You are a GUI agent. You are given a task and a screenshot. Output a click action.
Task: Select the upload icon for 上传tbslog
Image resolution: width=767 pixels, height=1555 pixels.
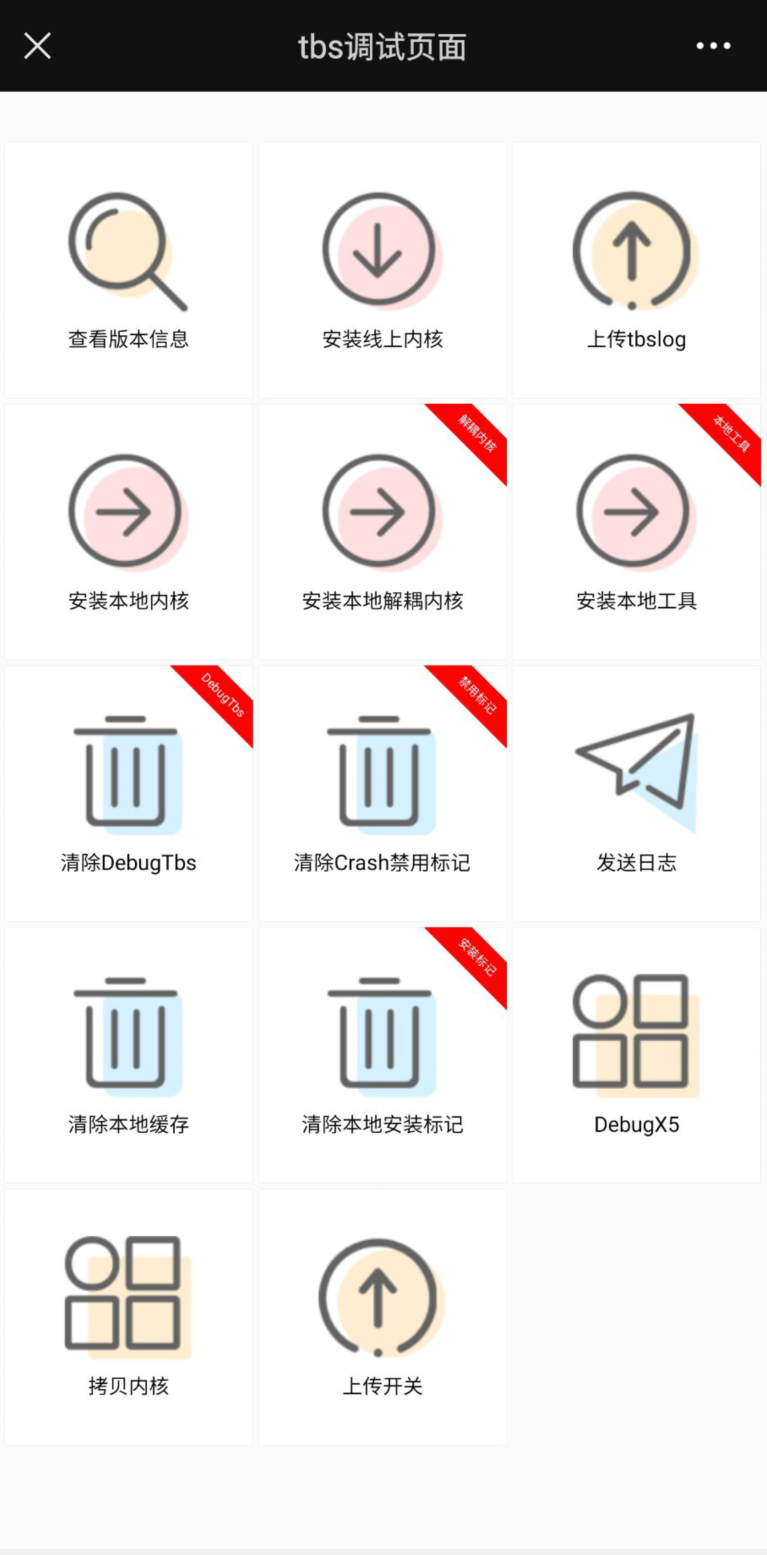point(635,248)
